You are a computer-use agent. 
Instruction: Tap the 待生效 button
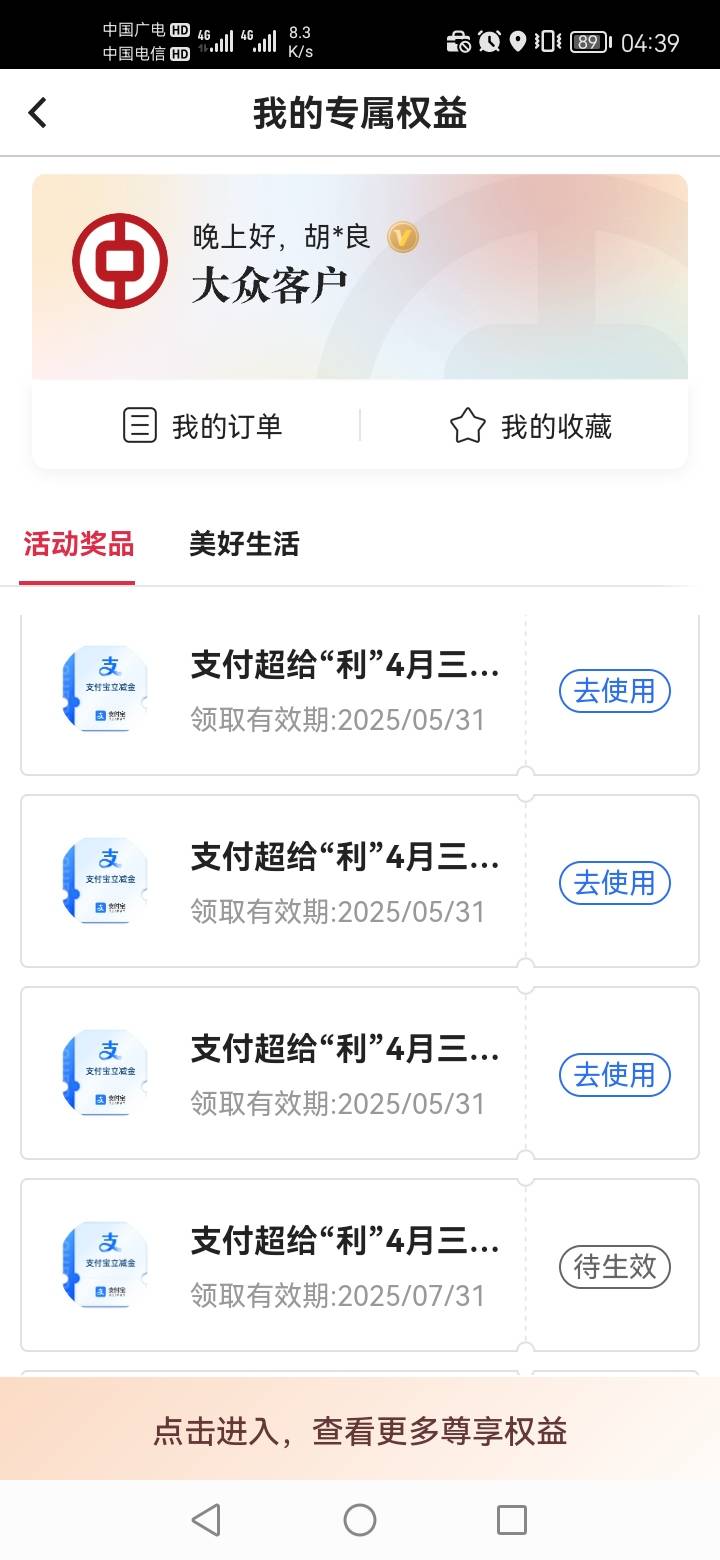(614, 1267)
